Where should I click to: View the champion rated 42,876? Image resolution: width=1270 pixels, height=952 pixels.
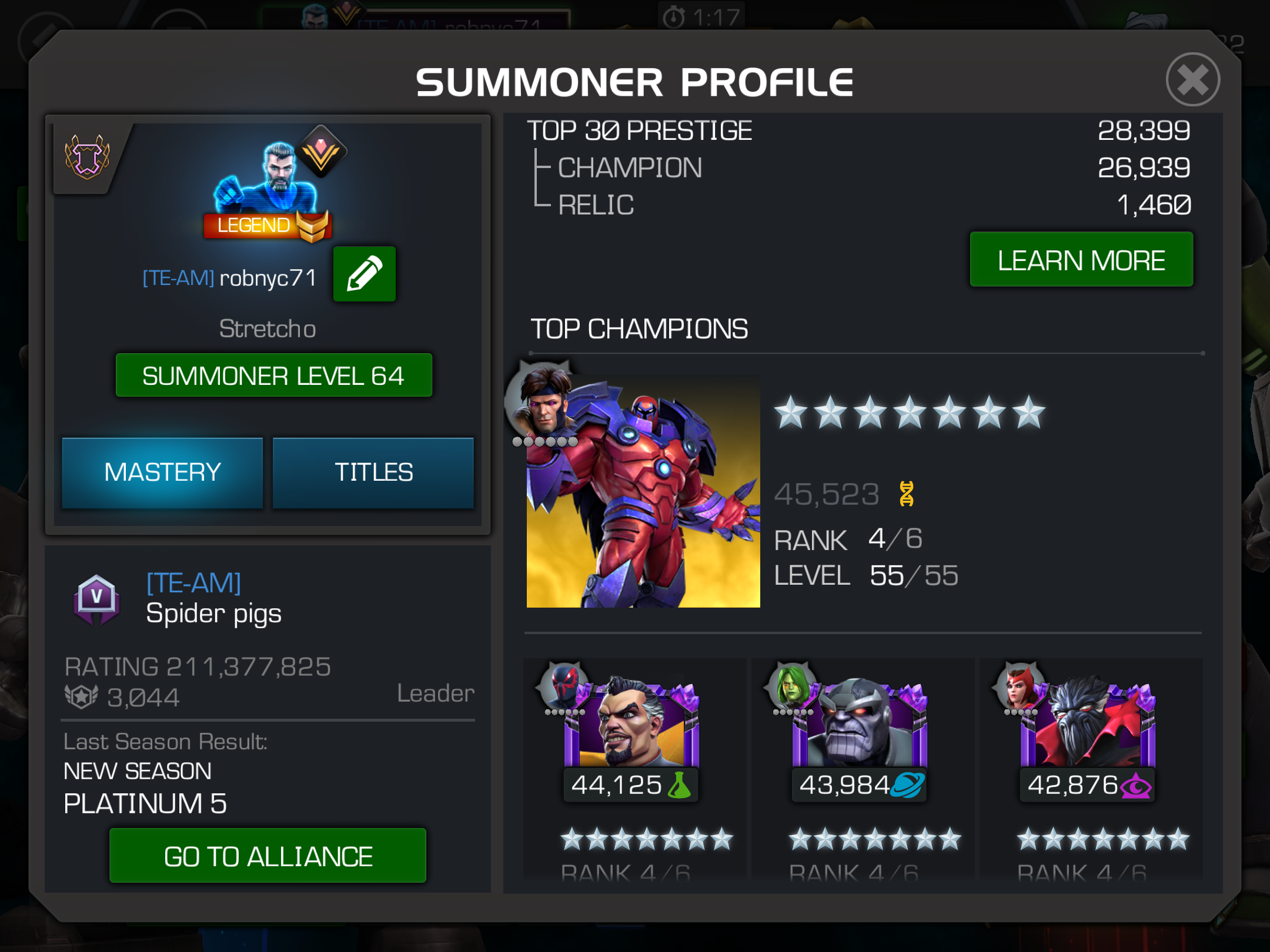pos(1087,729)
